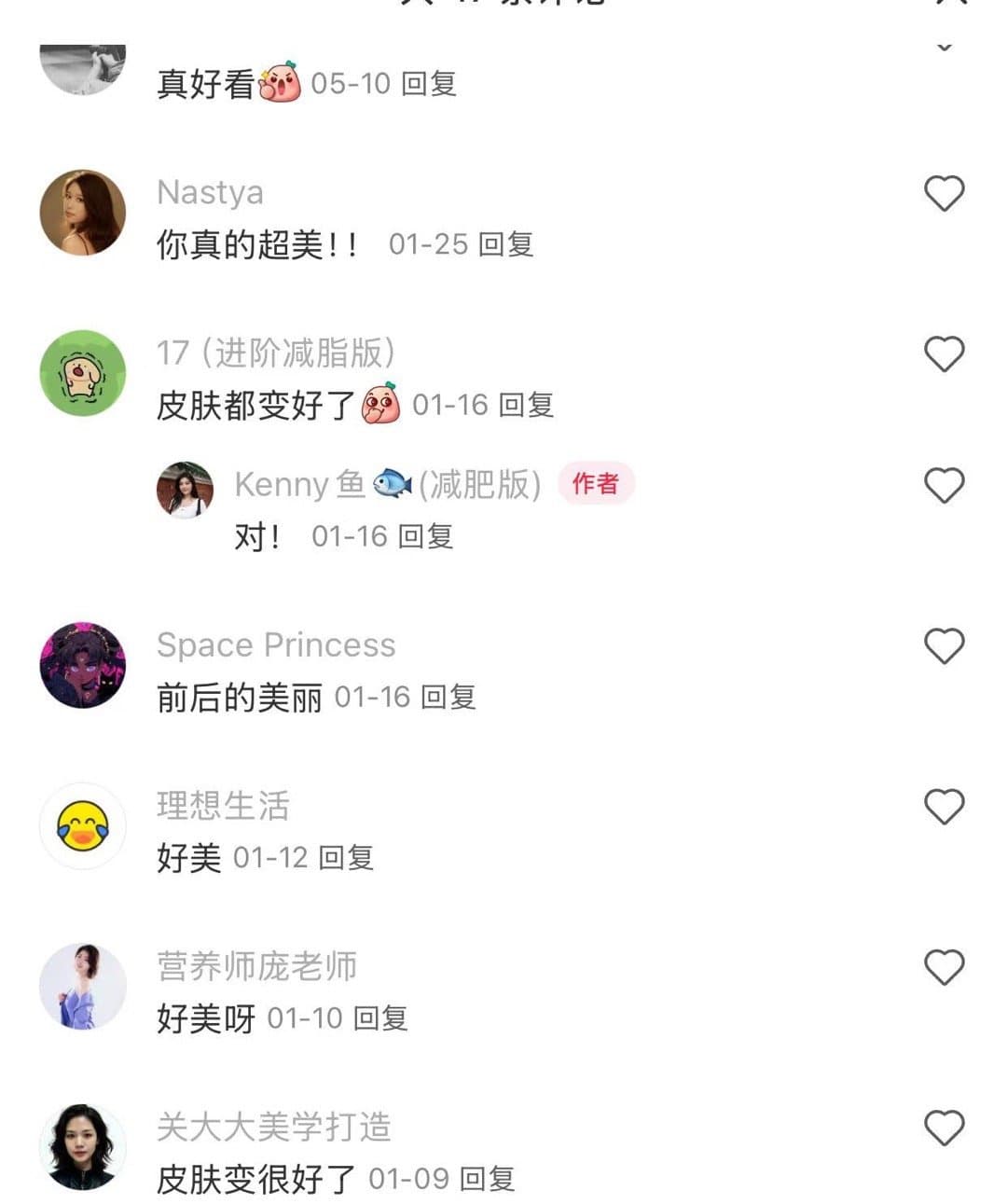This screenshot has height=1204, width=1007.
Task: Like Kenny鱼's reply 对！
Action: click(944, 486)
